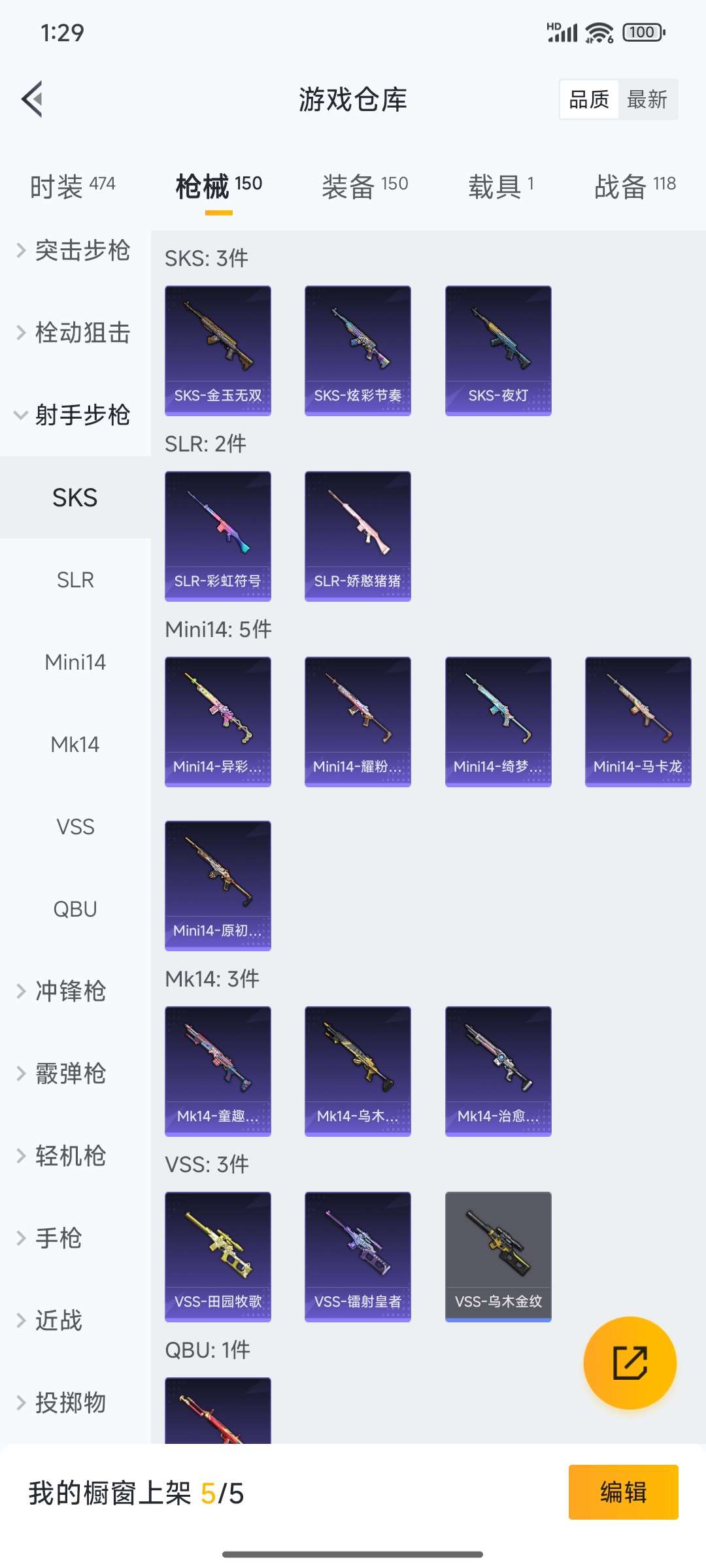The width and height of the screenshot is (706, 1568).
Task: Open the VSS-乌木金纹 skin tile
Action: point(498,1256)
